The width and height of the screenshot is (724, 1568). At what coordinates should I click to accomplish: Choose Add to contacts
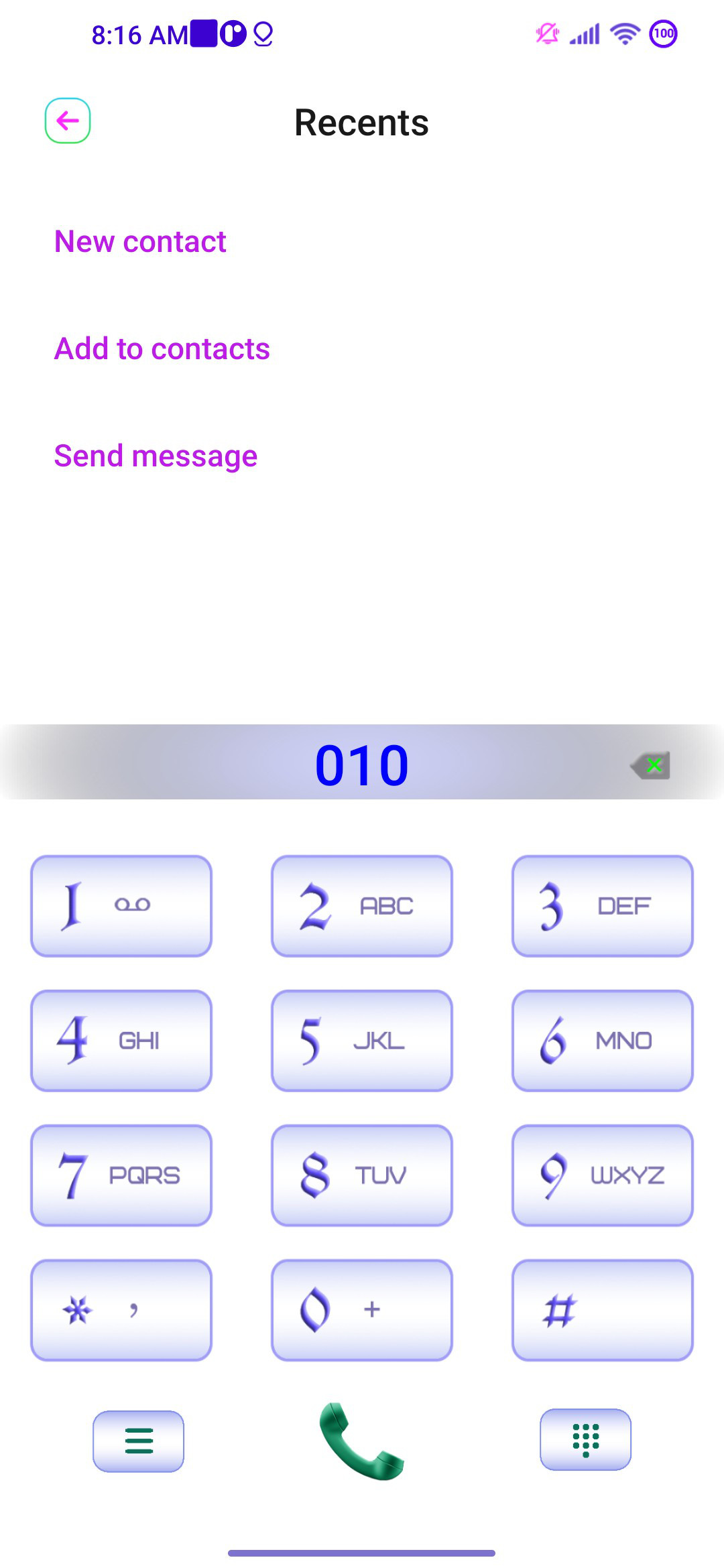point(162,348)
